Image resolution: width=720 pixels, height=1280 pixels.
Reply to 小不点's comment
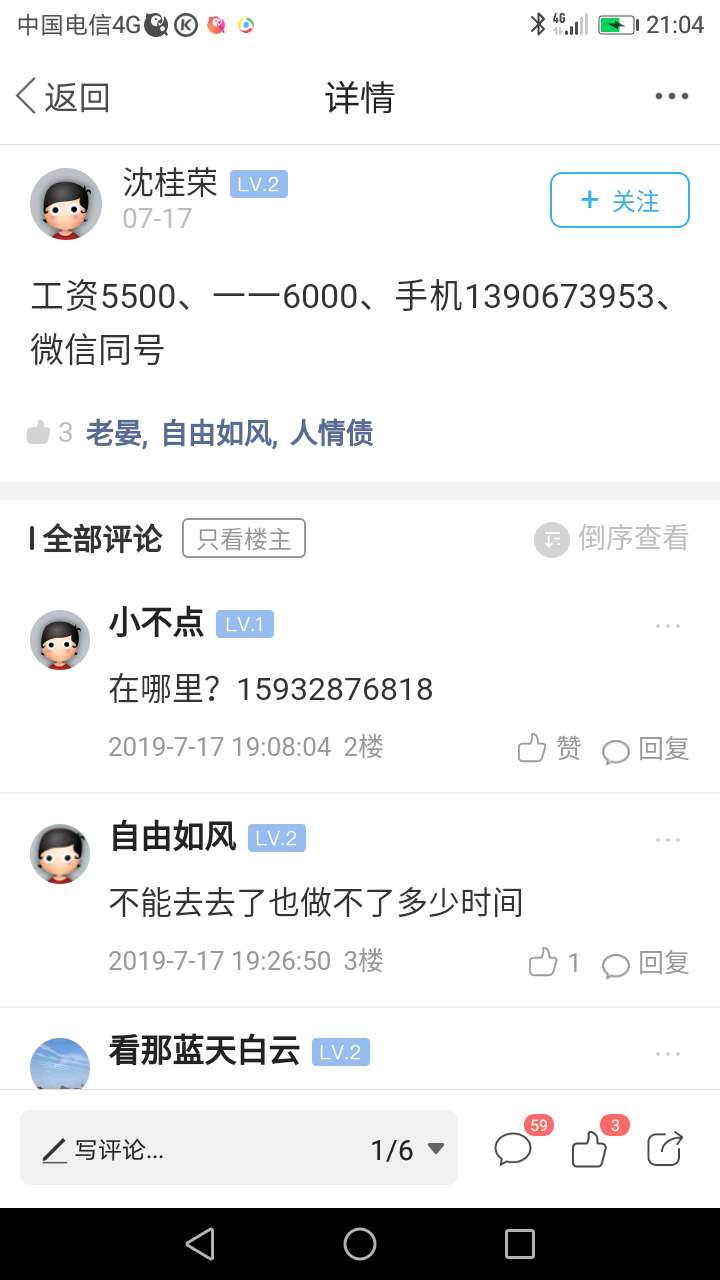tap(646, 749)
